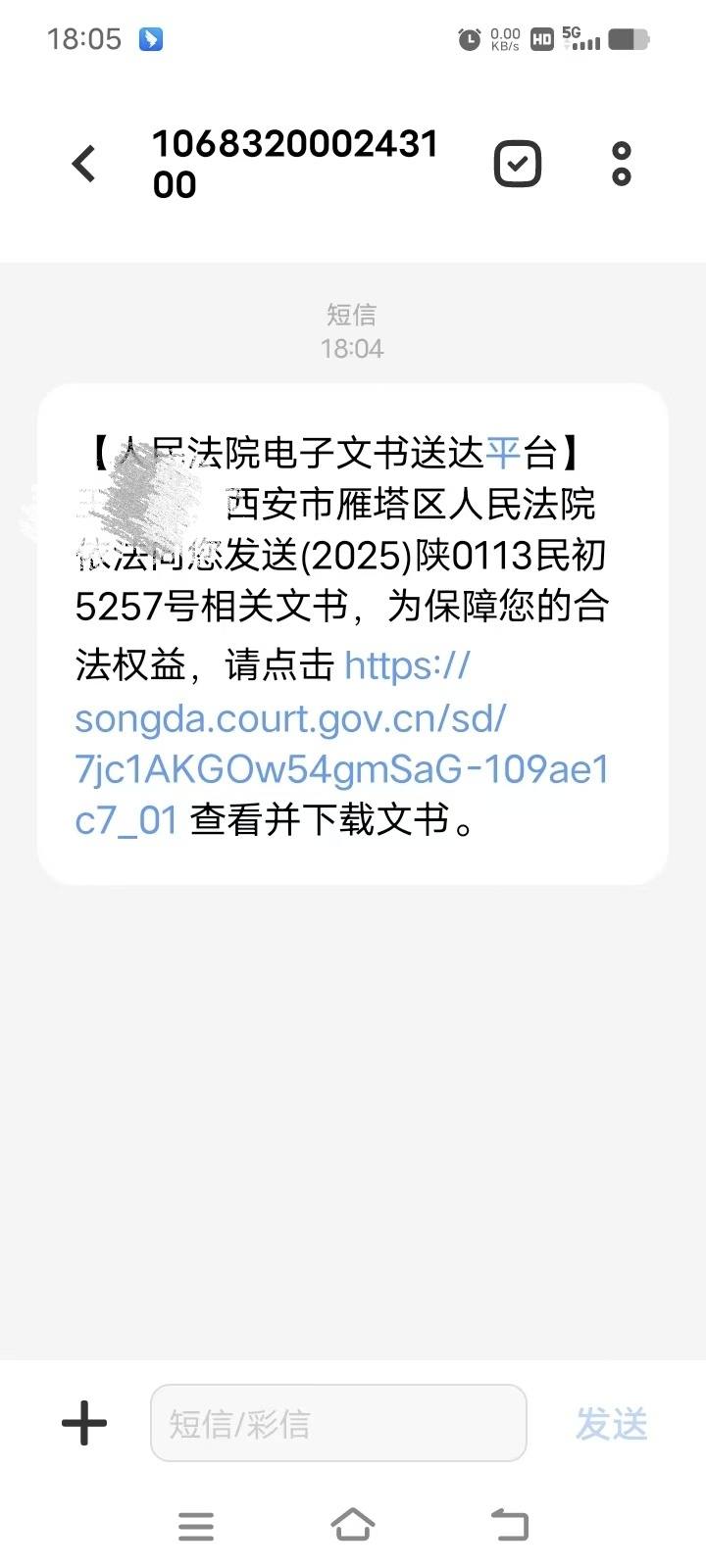The image size is (706, 1568).
Task: Tap the plus attachment button
Action: tap(84, 1423)
